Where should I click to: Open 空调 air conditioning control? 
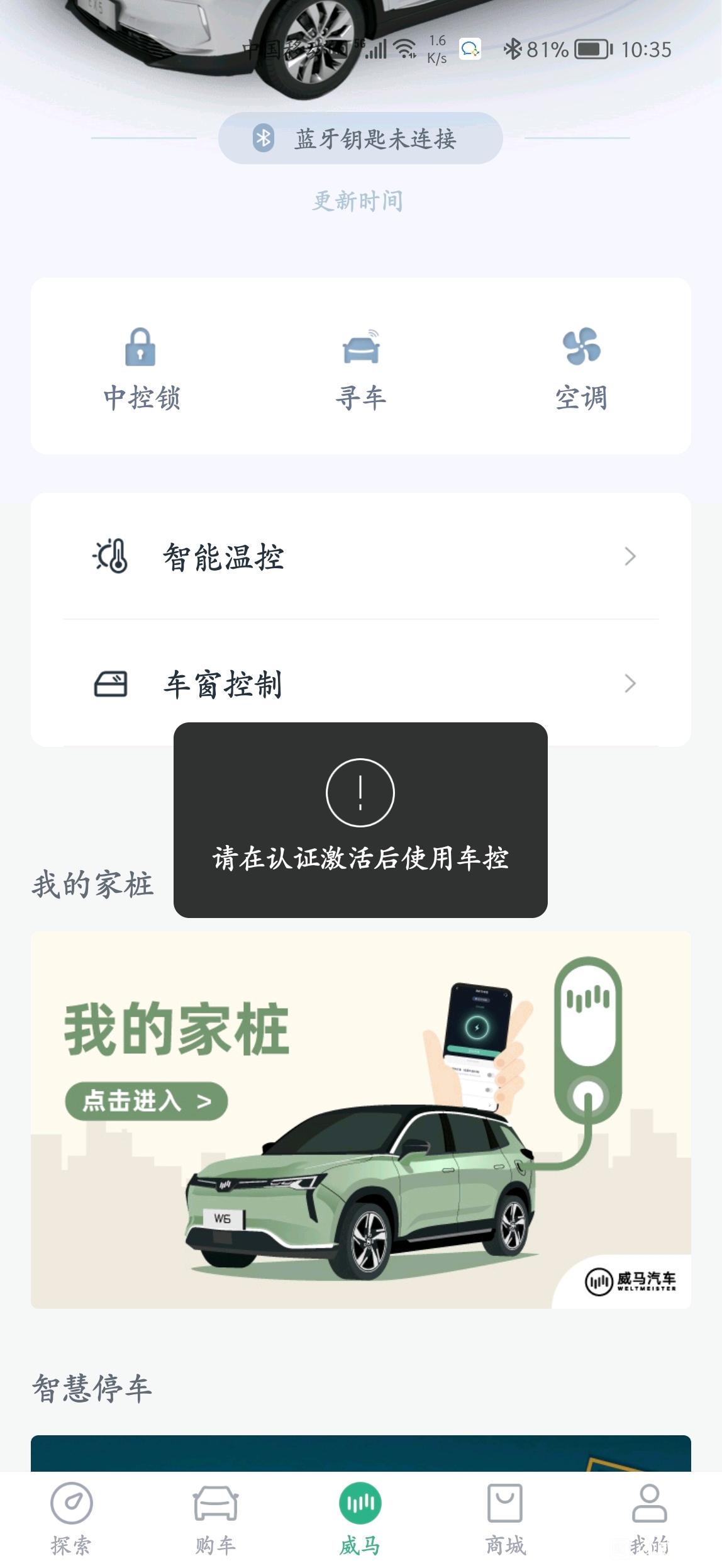pos(581,369)
